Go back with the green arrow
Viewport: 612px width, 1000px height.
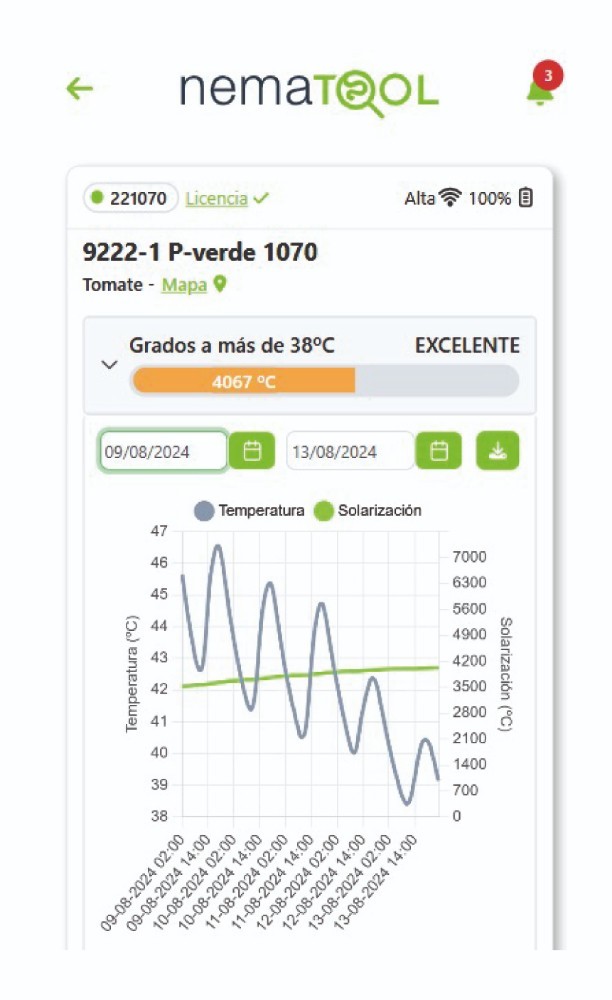(80, 89)
